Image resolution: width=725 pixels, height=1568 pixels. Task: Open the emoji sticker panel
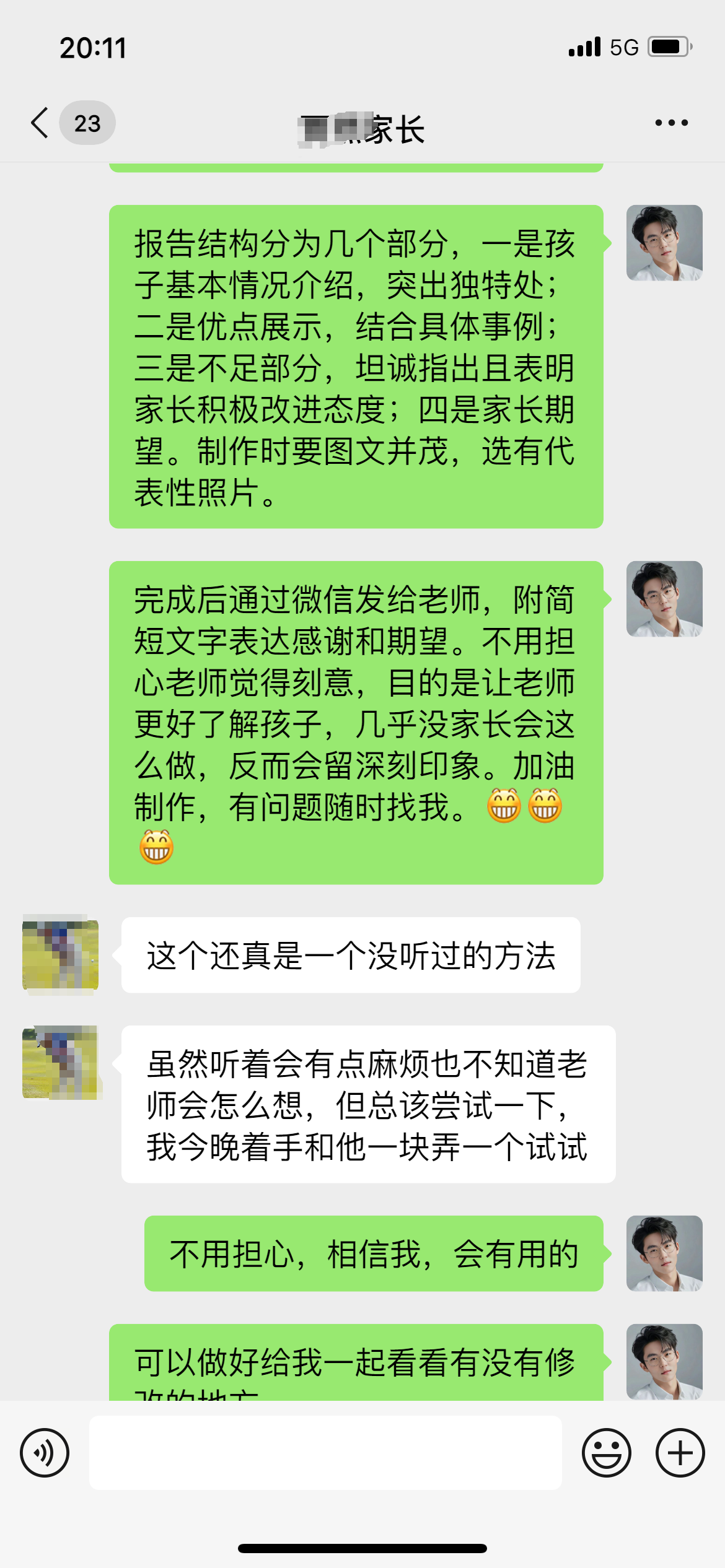tap(607, 1453)
